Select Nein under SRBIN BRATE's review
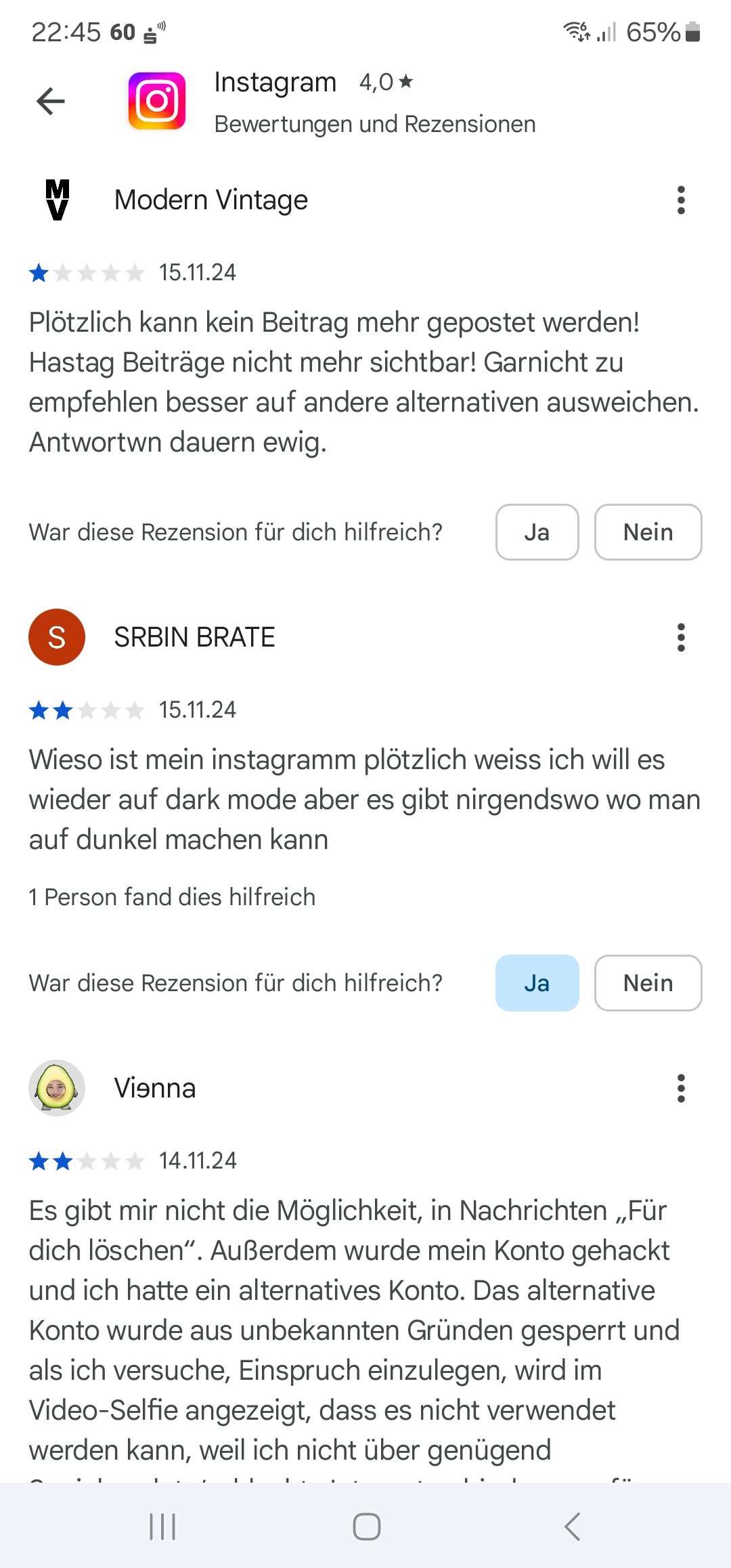Image resolution: width=731 pixels, height=1568 pixels. click(x=648, y=983)
